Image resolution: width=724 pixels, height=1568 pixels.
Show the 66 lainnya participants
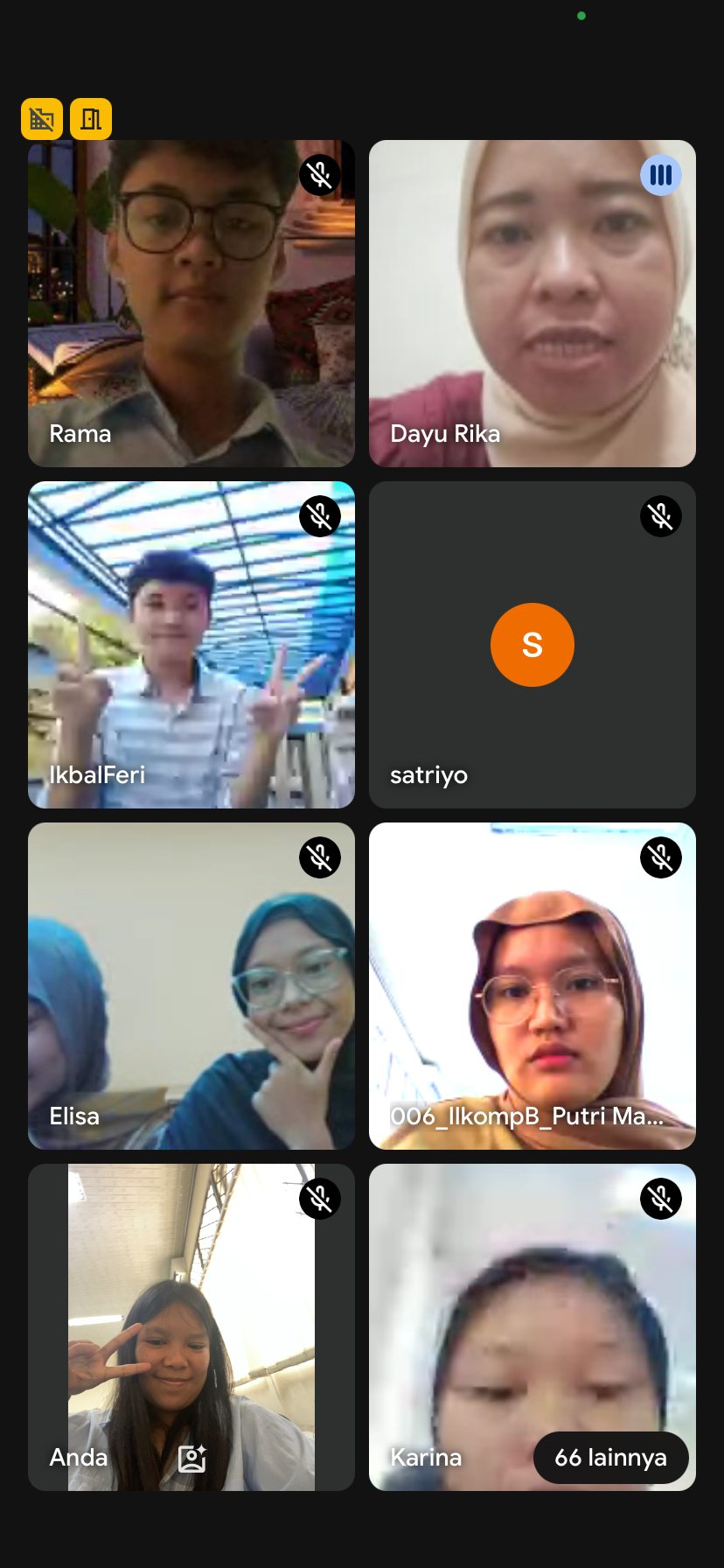click(610, 1458)
